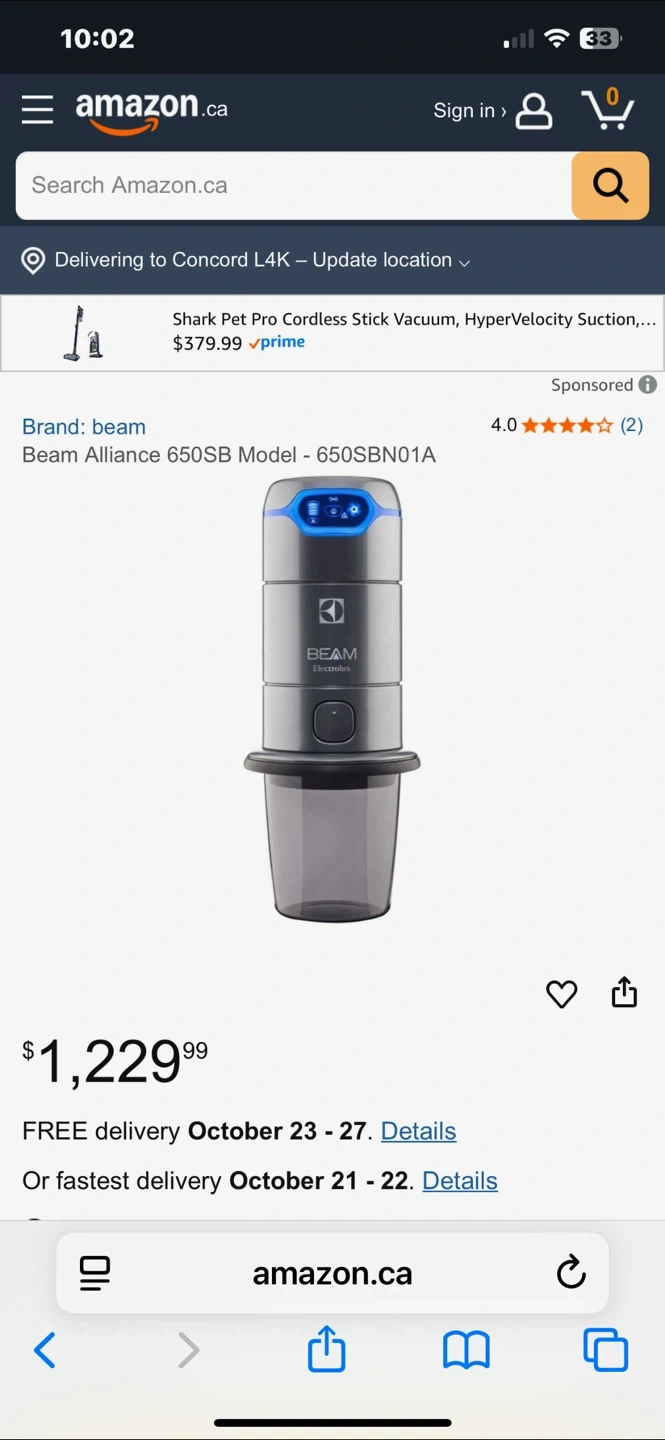Tap the orange search magnifier button
Image resolution: width=665 pixels, height=1440 pixels.
coord(610,186)
